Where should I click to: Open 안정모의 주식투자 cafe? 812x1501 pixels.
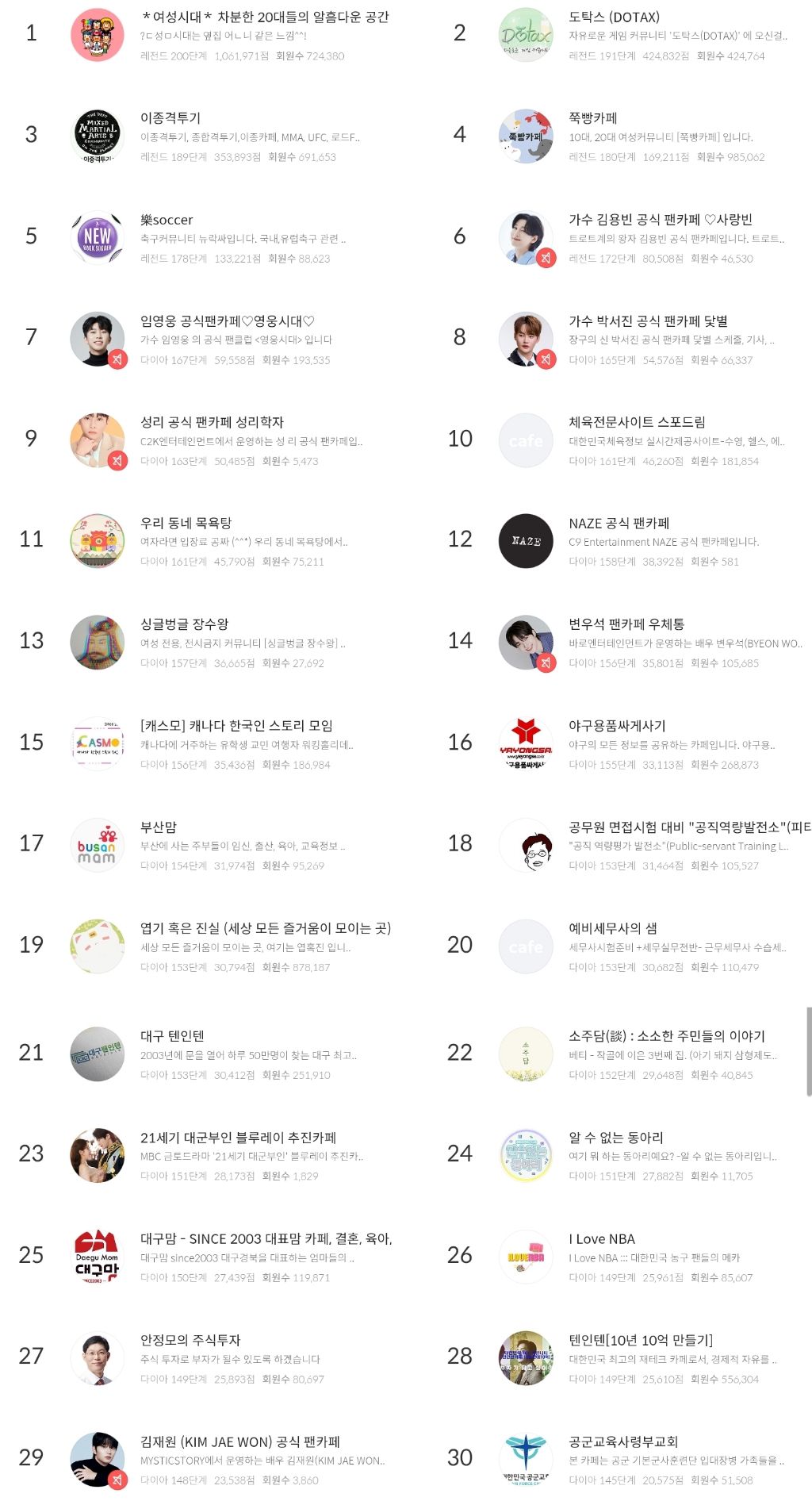[190, 1340]
